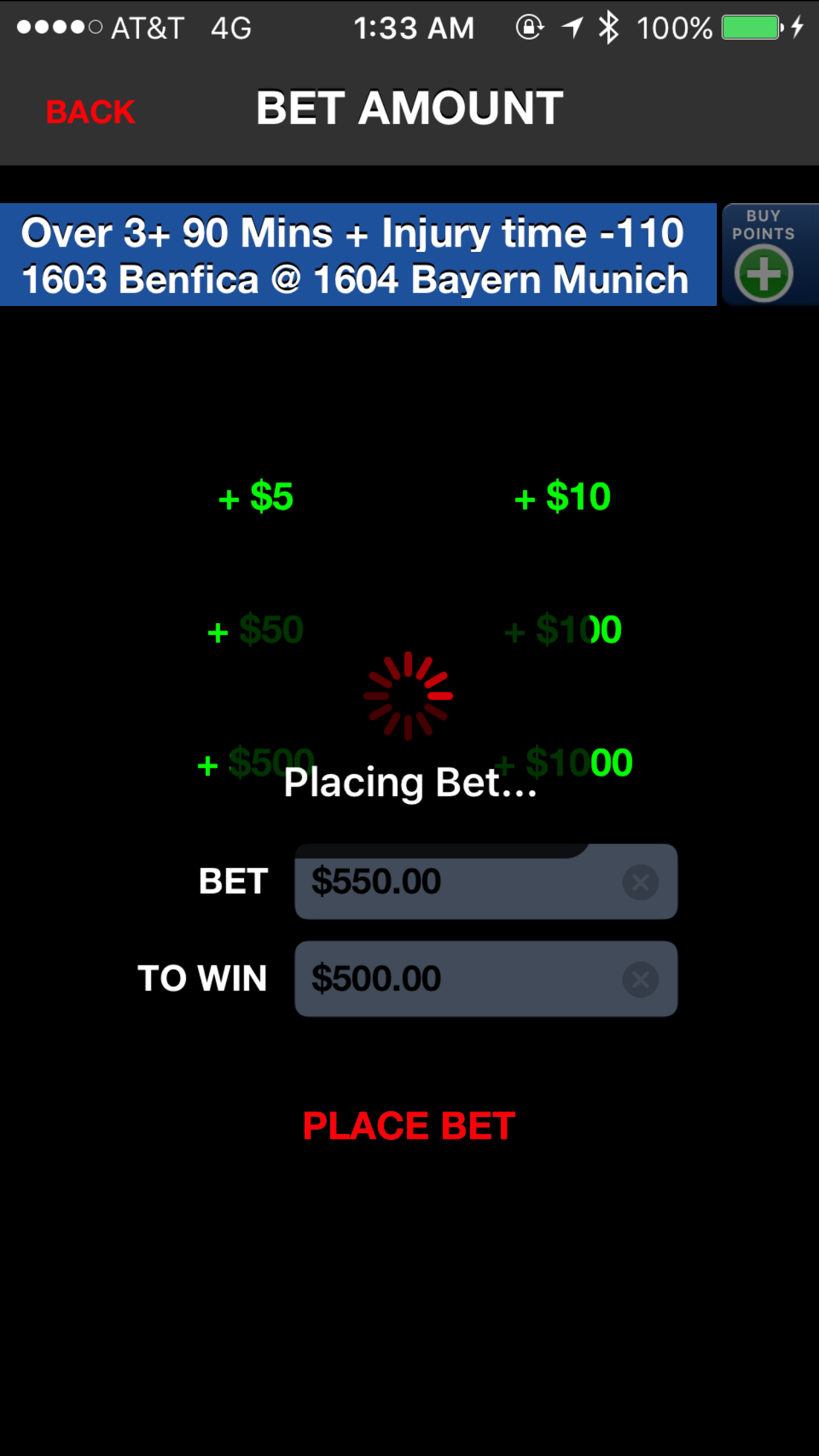Open Buy Points plus button
The image size is (819, 1456).
coord(764,272)
